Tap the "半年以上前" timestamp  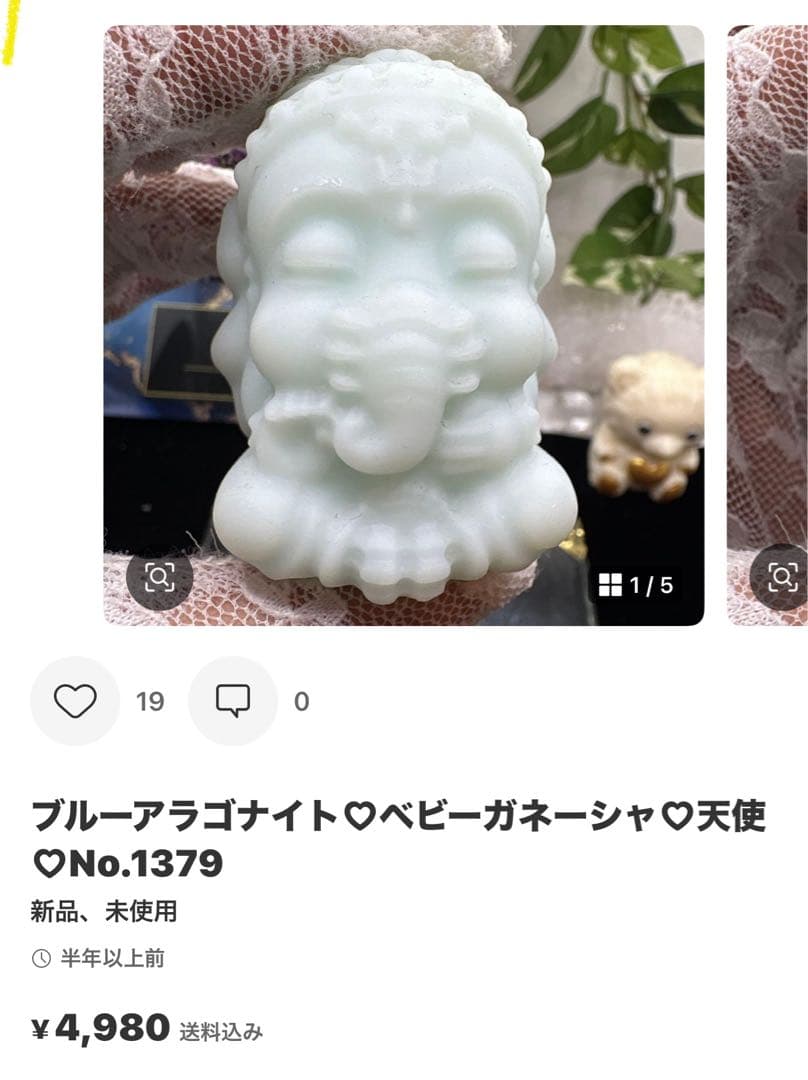(x=113, y=957)
